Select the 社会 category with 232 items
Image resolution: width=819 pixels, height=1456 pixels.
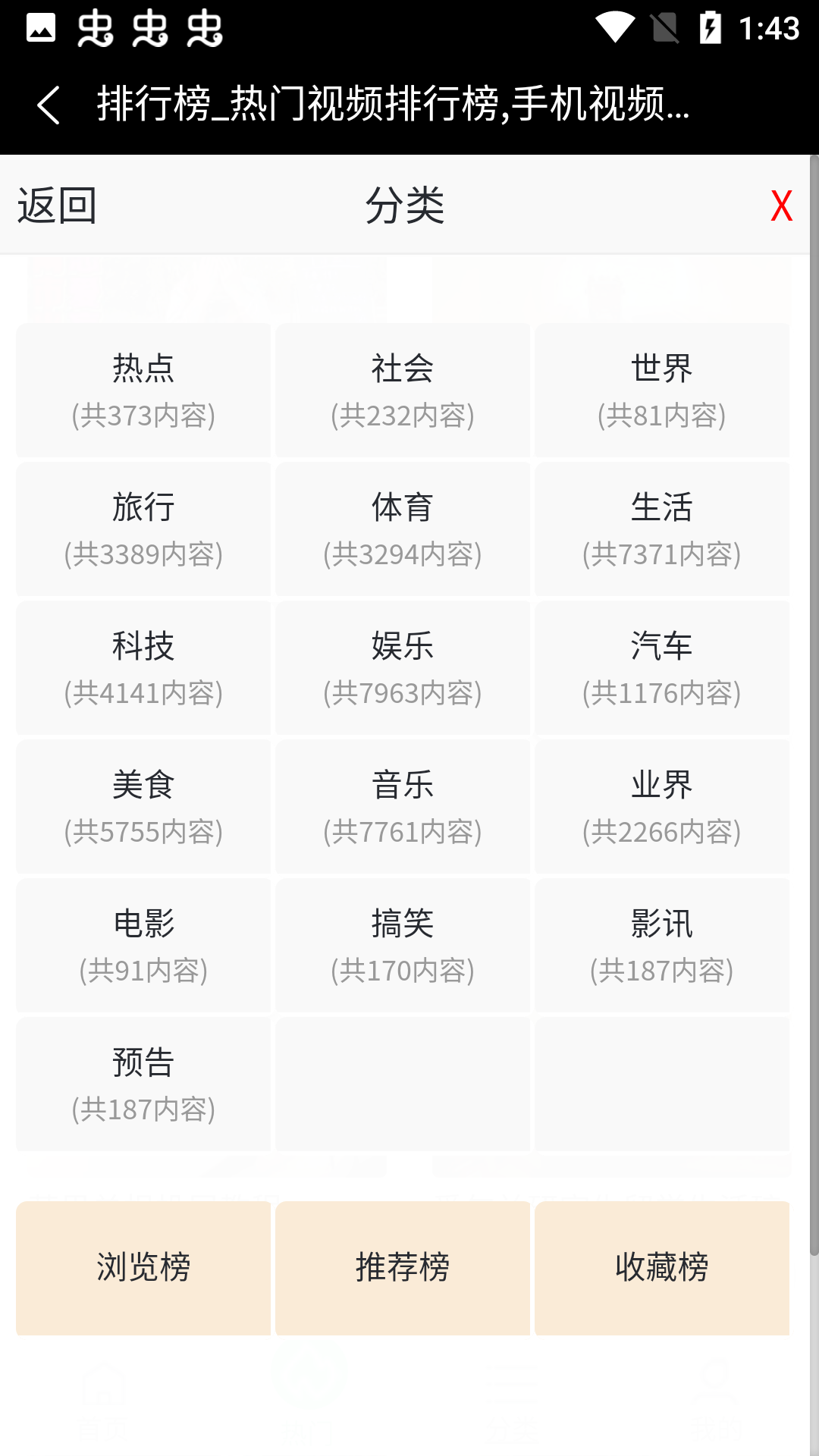click(x=403, y=390)
